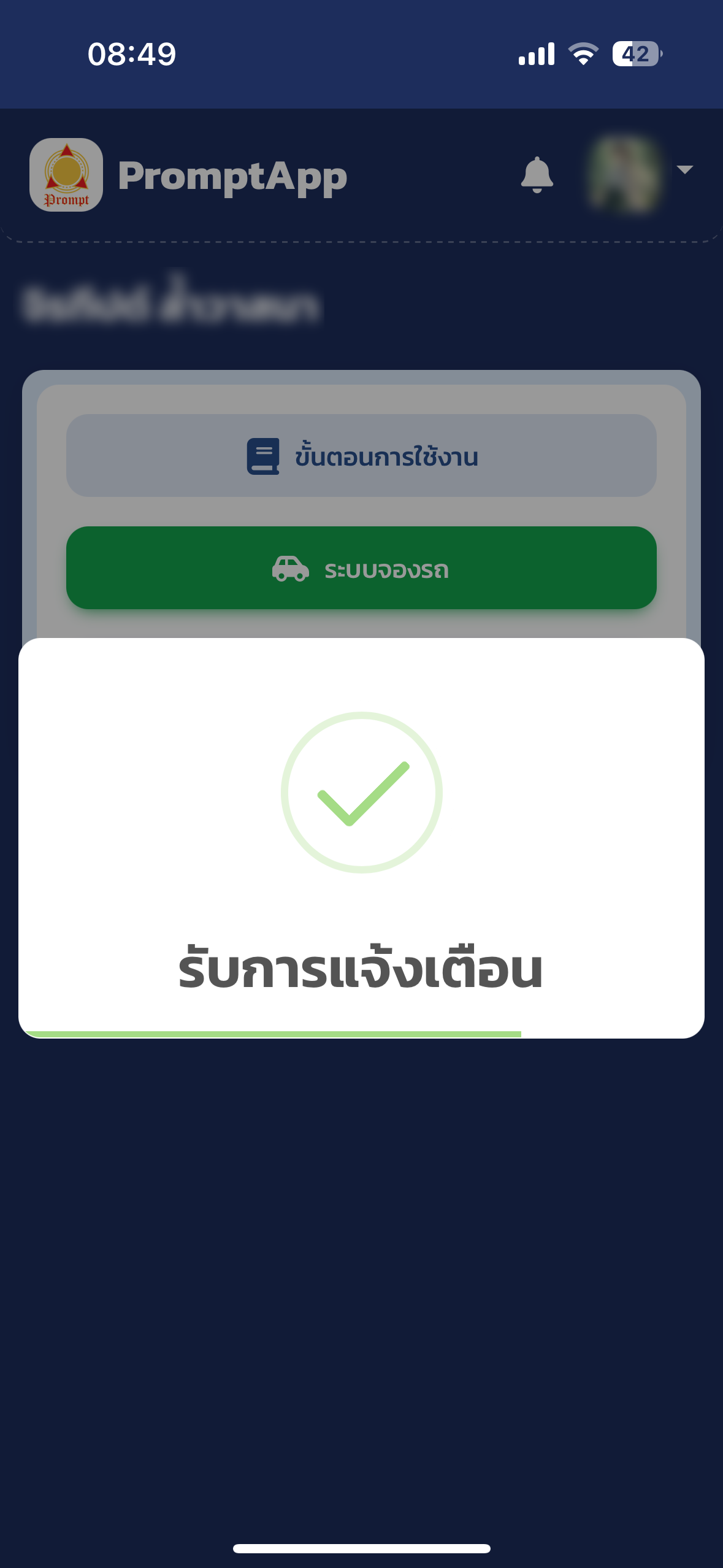The height and width of the screenshot is (1568, 723).
Task: Open ขั้นตอนการใช้งาน usage guide
Action: 361,456
